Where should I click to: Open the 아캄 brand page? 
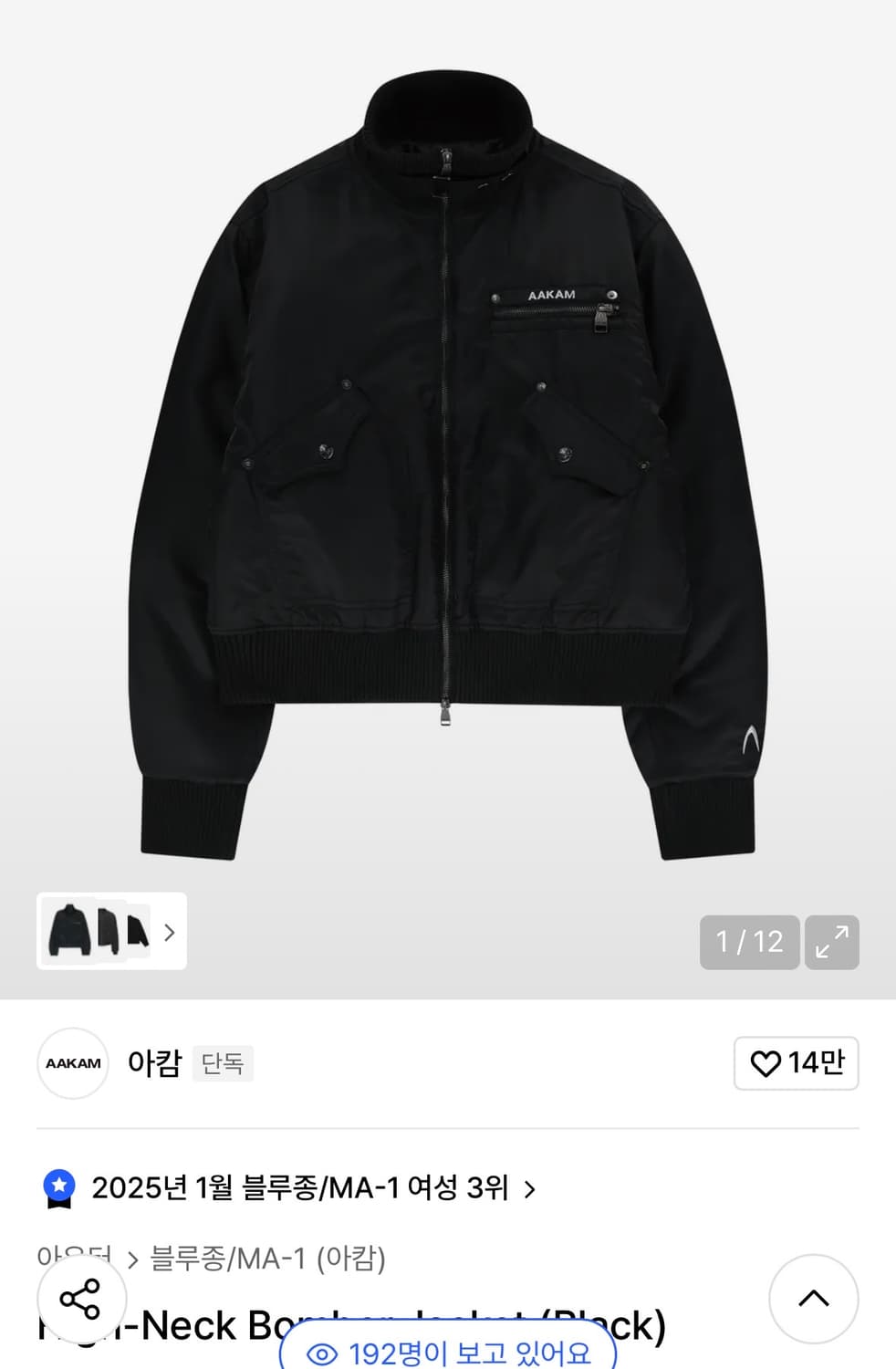pyautogui.click(x=153, y=1063)
